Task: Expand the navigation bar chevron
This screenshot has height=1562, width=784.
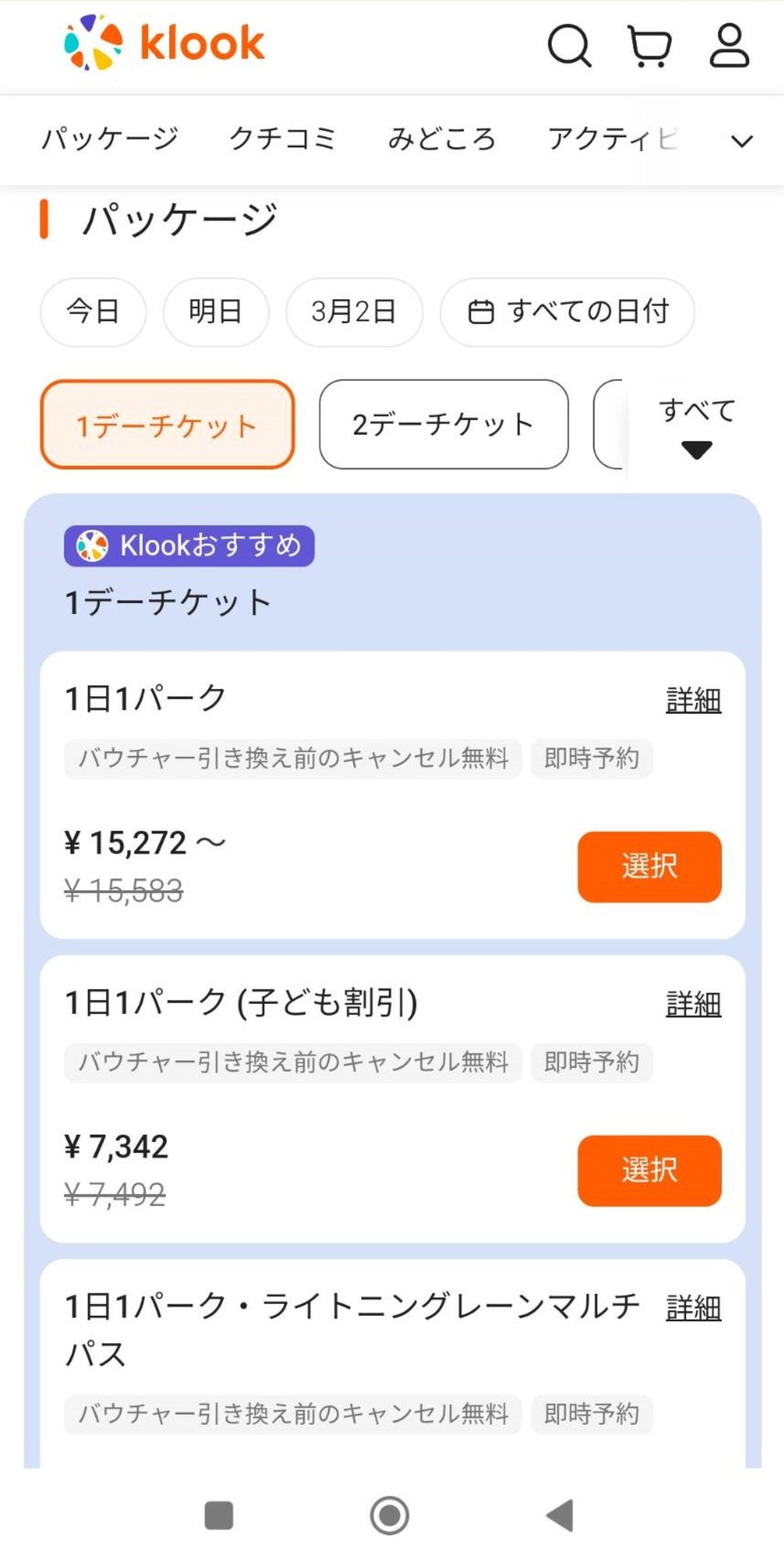Action: (740, 141)
